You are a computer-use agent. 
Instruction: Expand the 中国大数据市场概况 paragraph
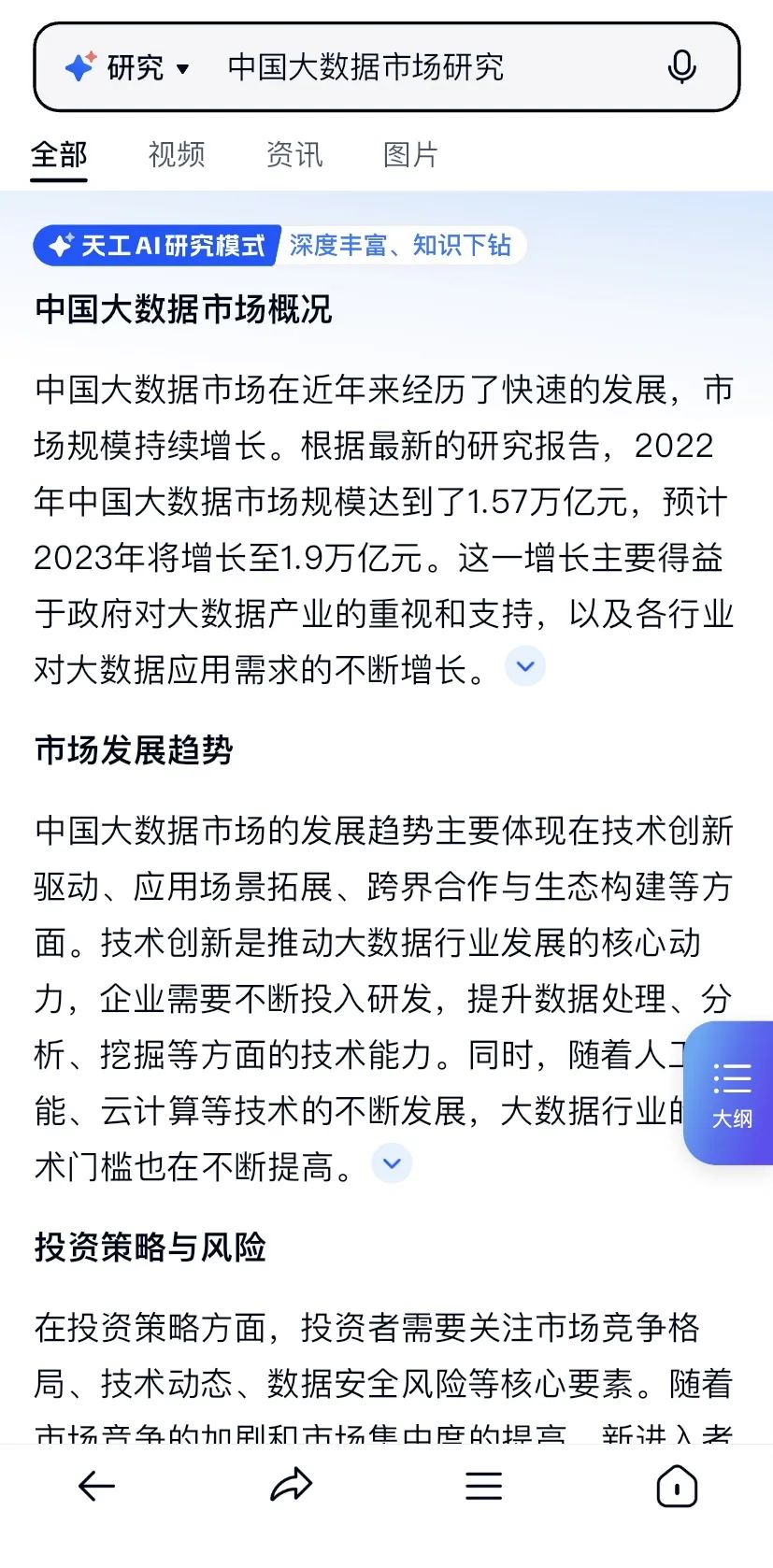click(x=525, y=667)
